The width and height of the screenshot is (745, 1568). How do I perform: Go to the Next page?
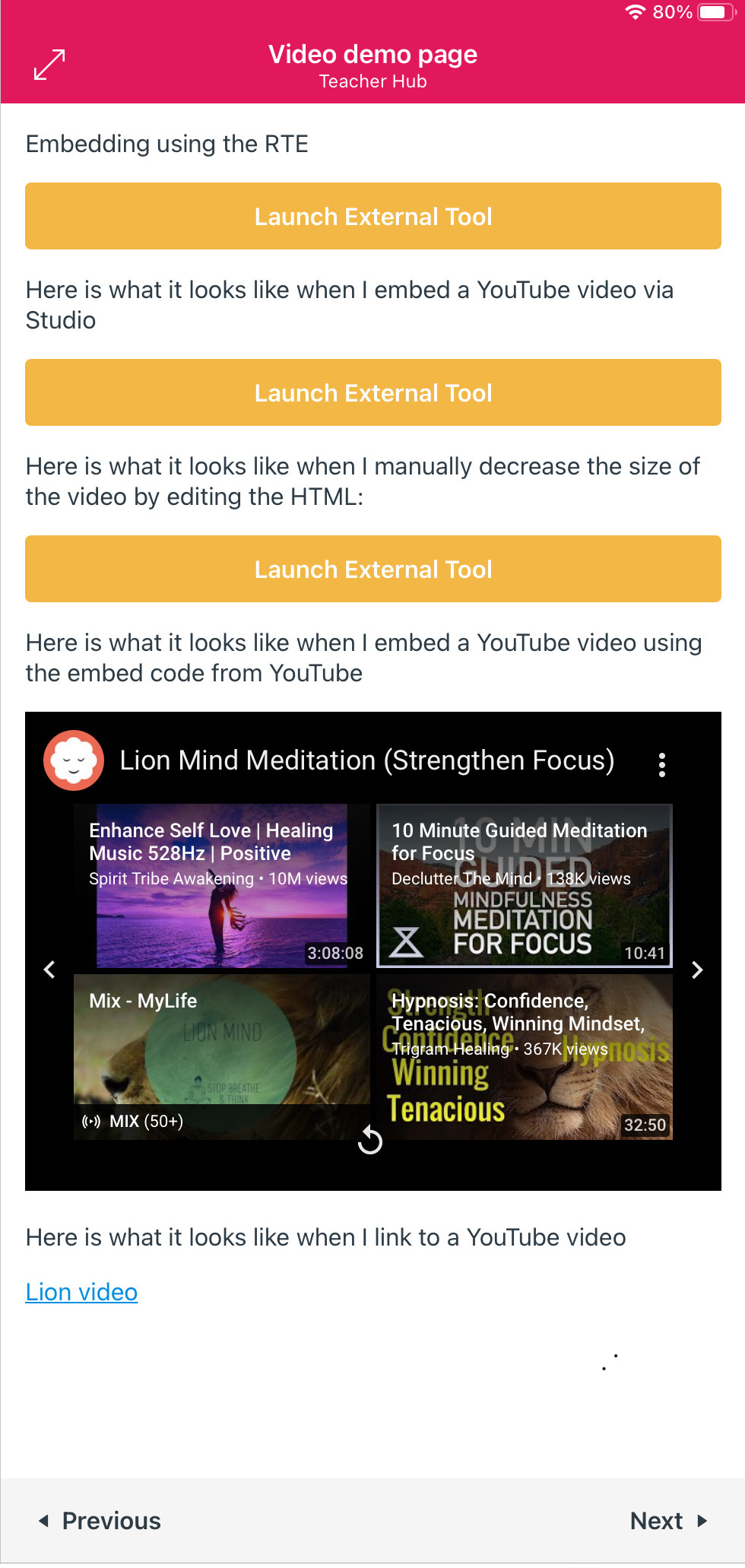(x=669, y=1521)
